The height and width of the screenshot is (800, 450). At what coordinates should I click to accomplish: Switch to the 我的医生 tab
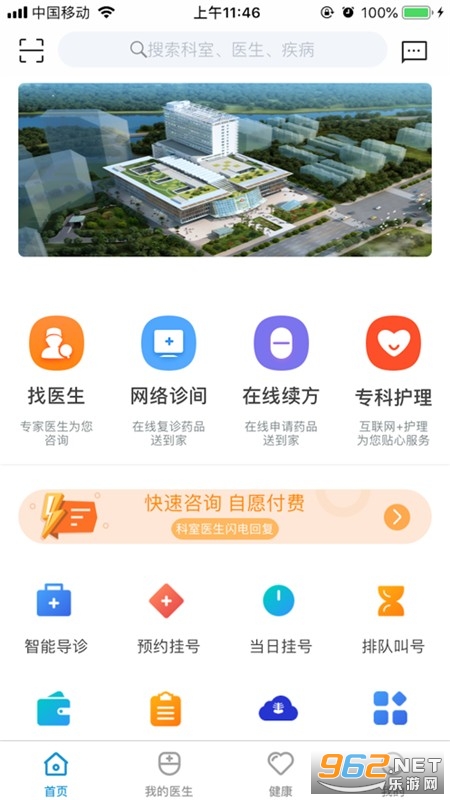(169, 773)
